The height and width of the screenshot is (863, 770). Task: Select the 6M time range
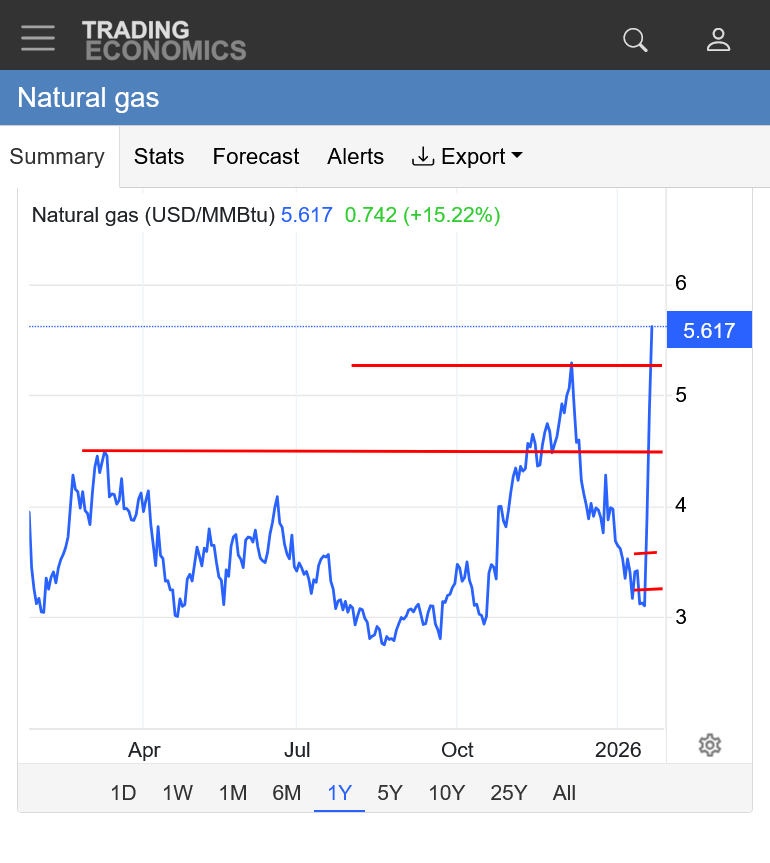286,793
